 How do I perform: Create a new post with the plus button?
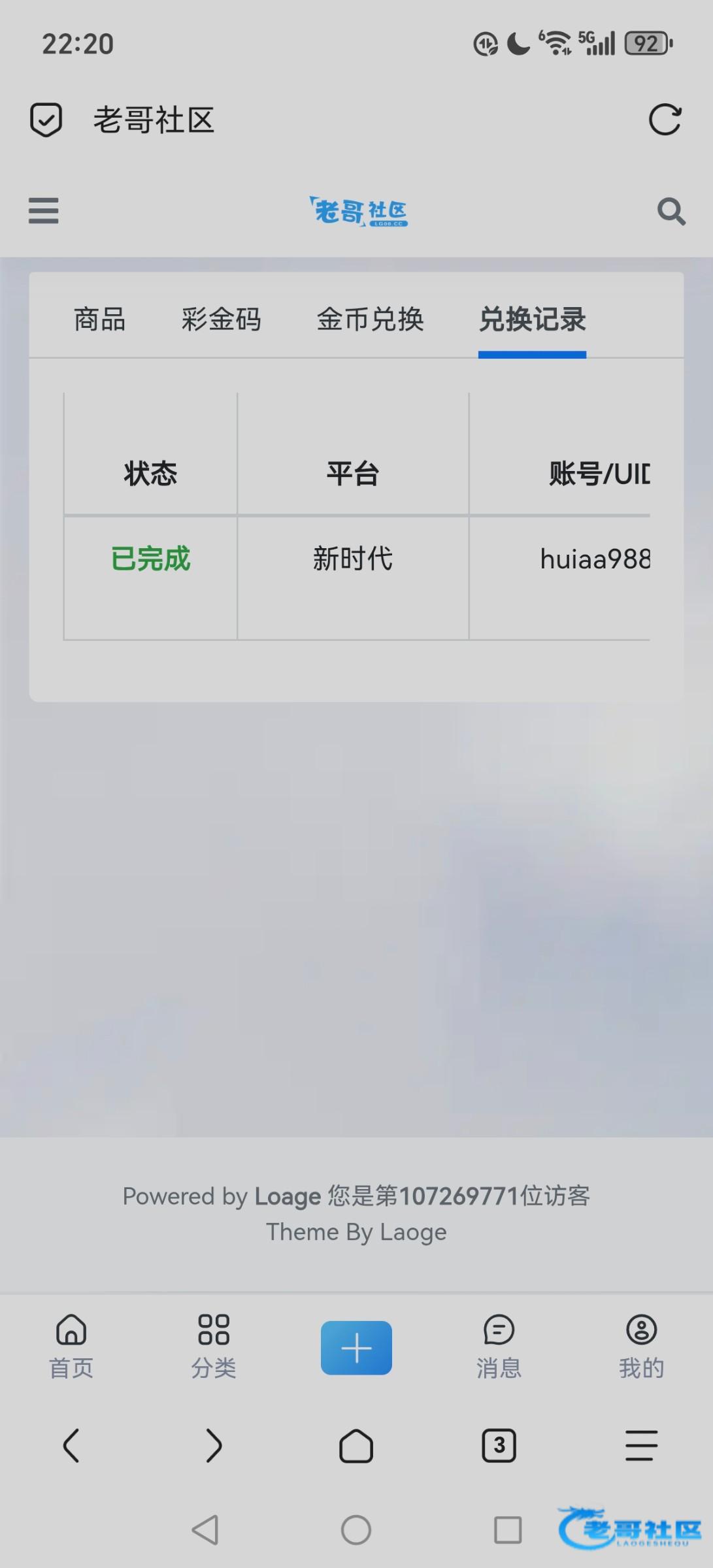click(x=356, y=1348)
